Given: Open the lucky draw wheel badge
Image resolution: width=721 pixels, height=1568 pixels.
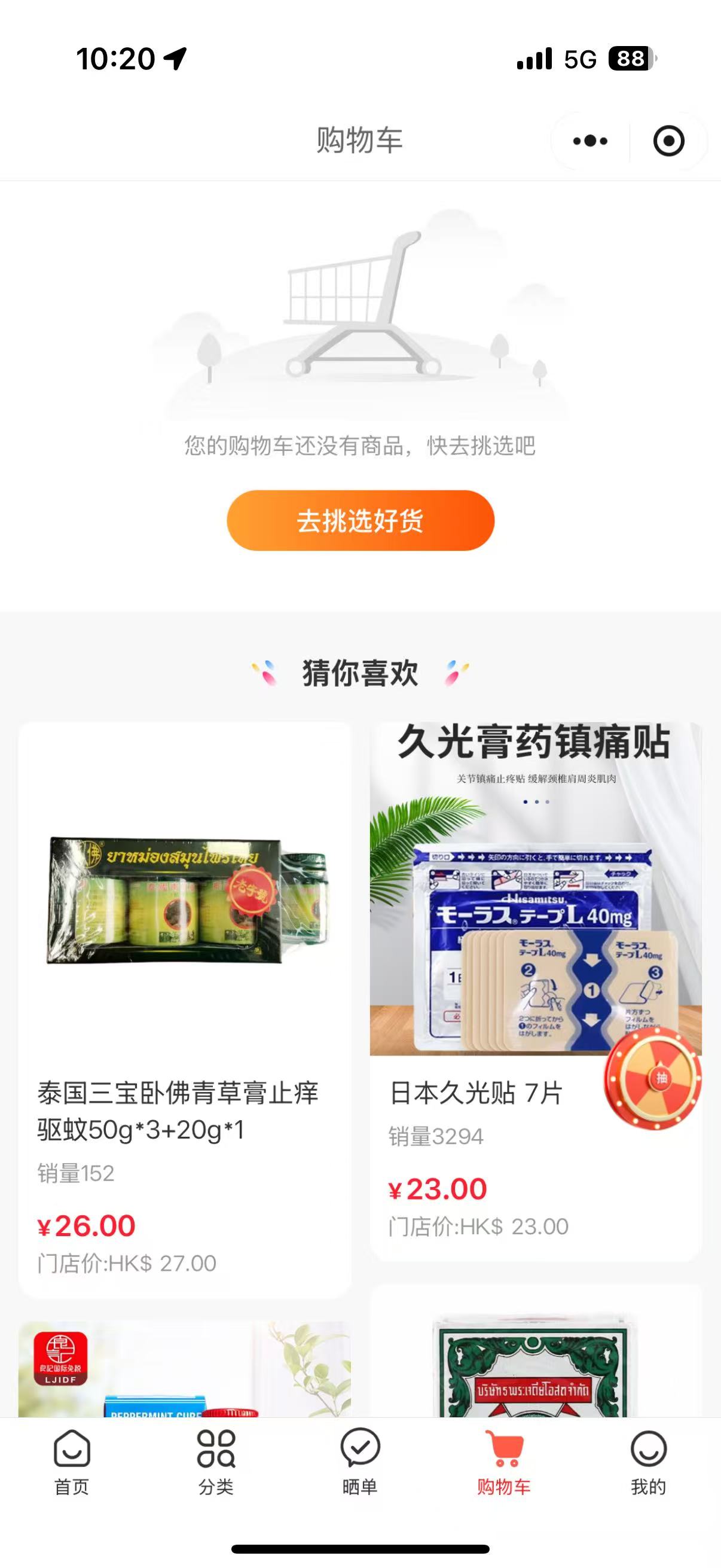Looking at the screenshot, I should [x=654, y=1078].
